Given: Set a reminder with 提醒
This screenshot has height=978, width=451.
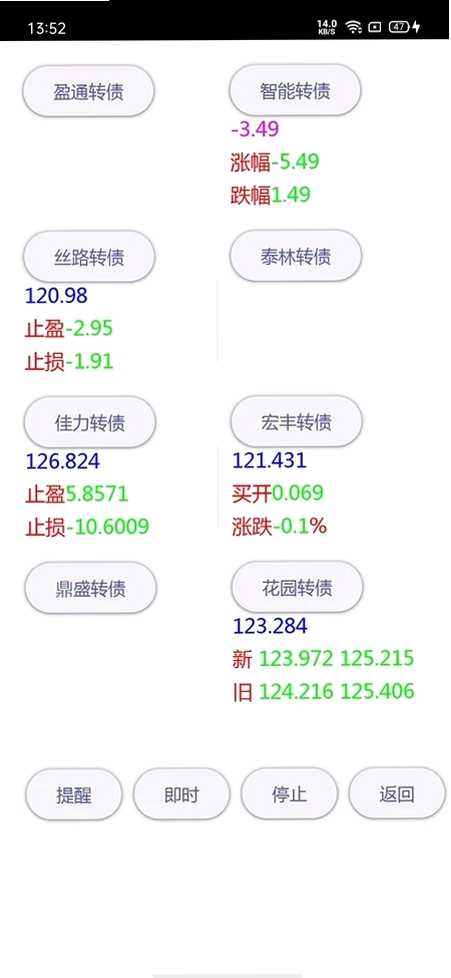Looking at the screenshot, I should [74, 794].
